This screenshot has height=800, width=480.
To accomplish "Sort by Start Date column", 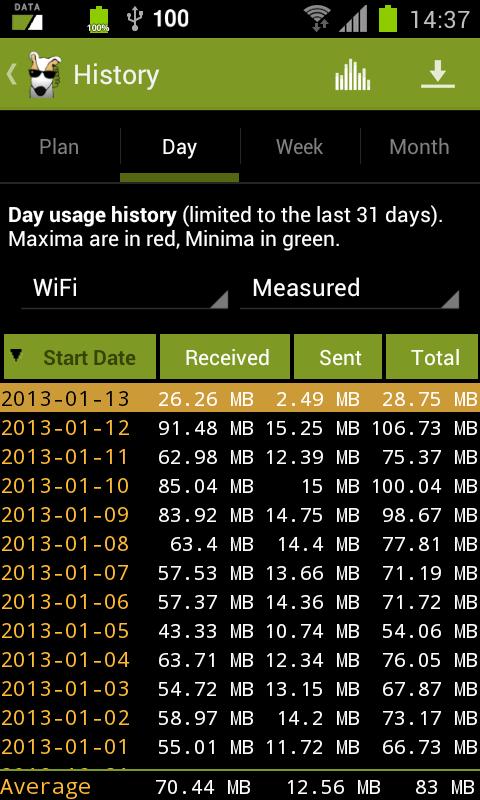I will (x=80, y=357).
